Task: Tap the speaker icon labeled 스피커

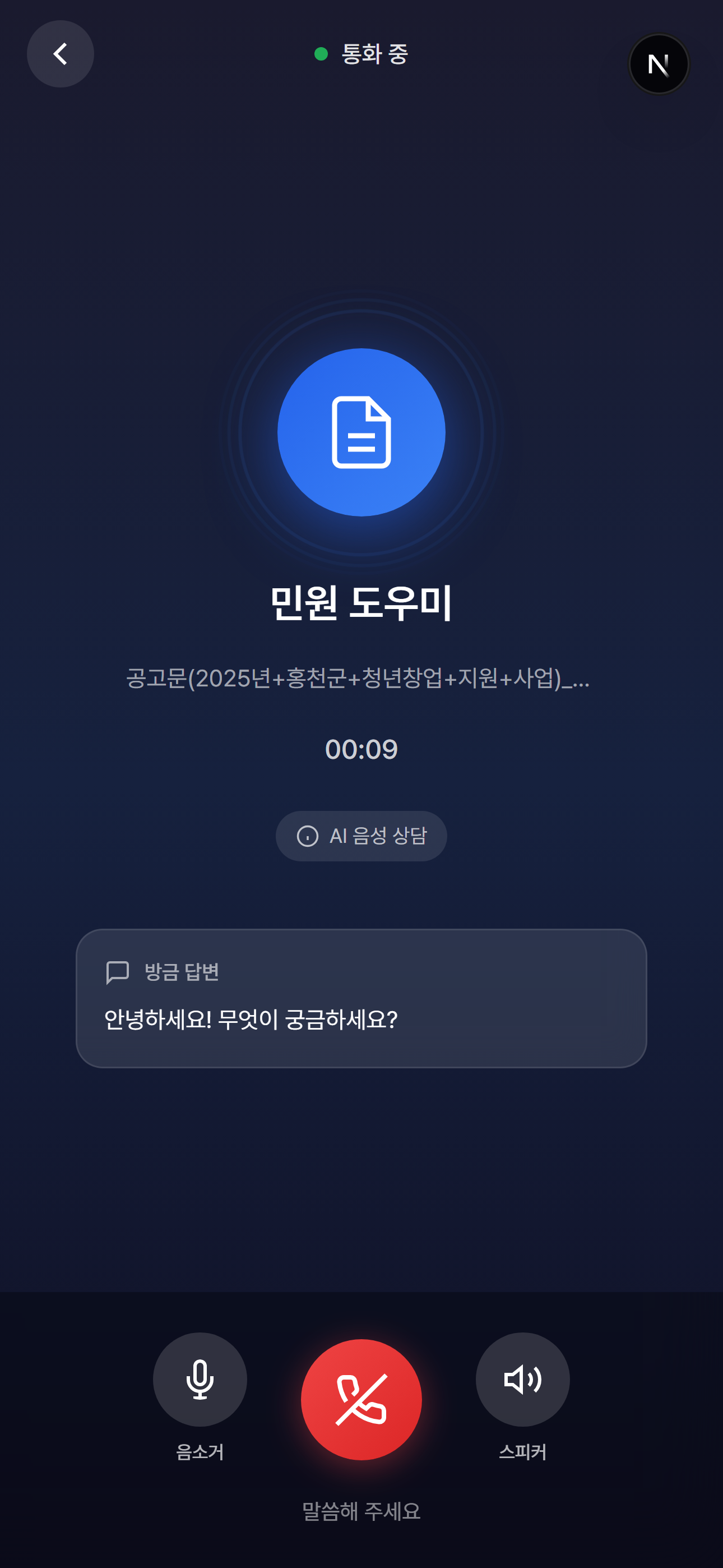Action: point(522,1381)
